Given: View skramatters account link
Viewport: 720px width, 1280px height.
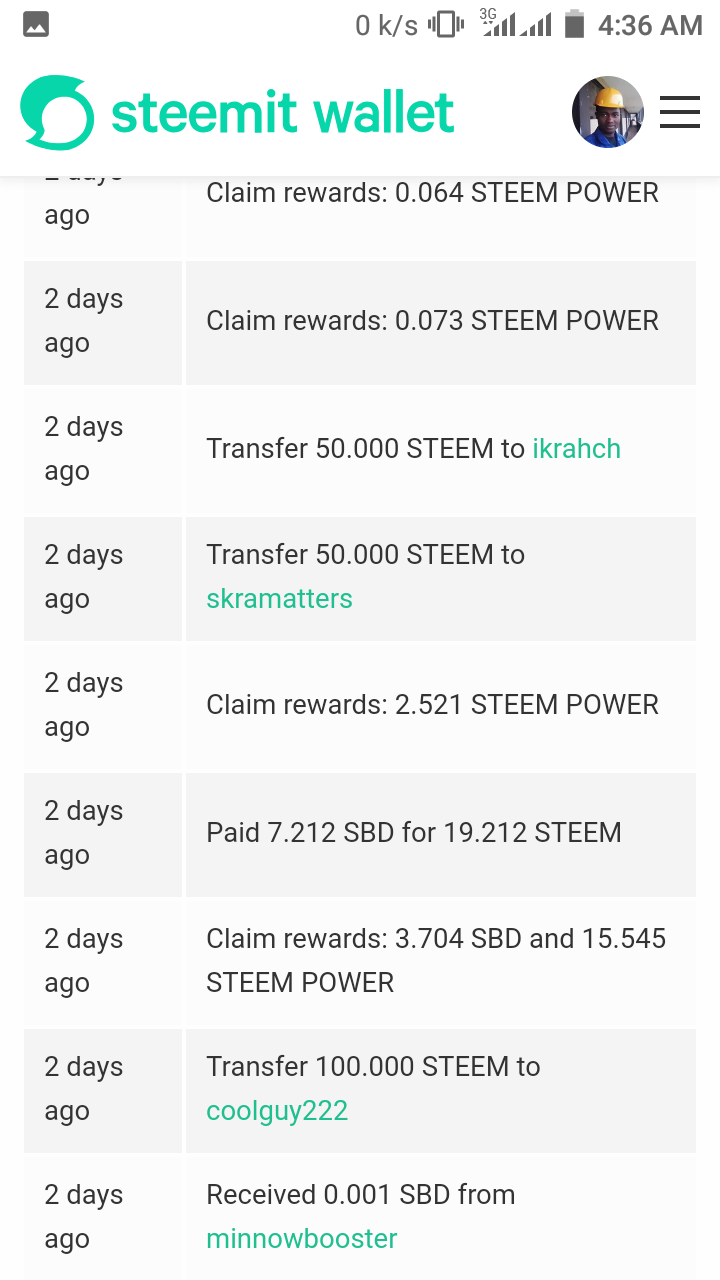Looking at the screenshot, I should coord(279,599).
